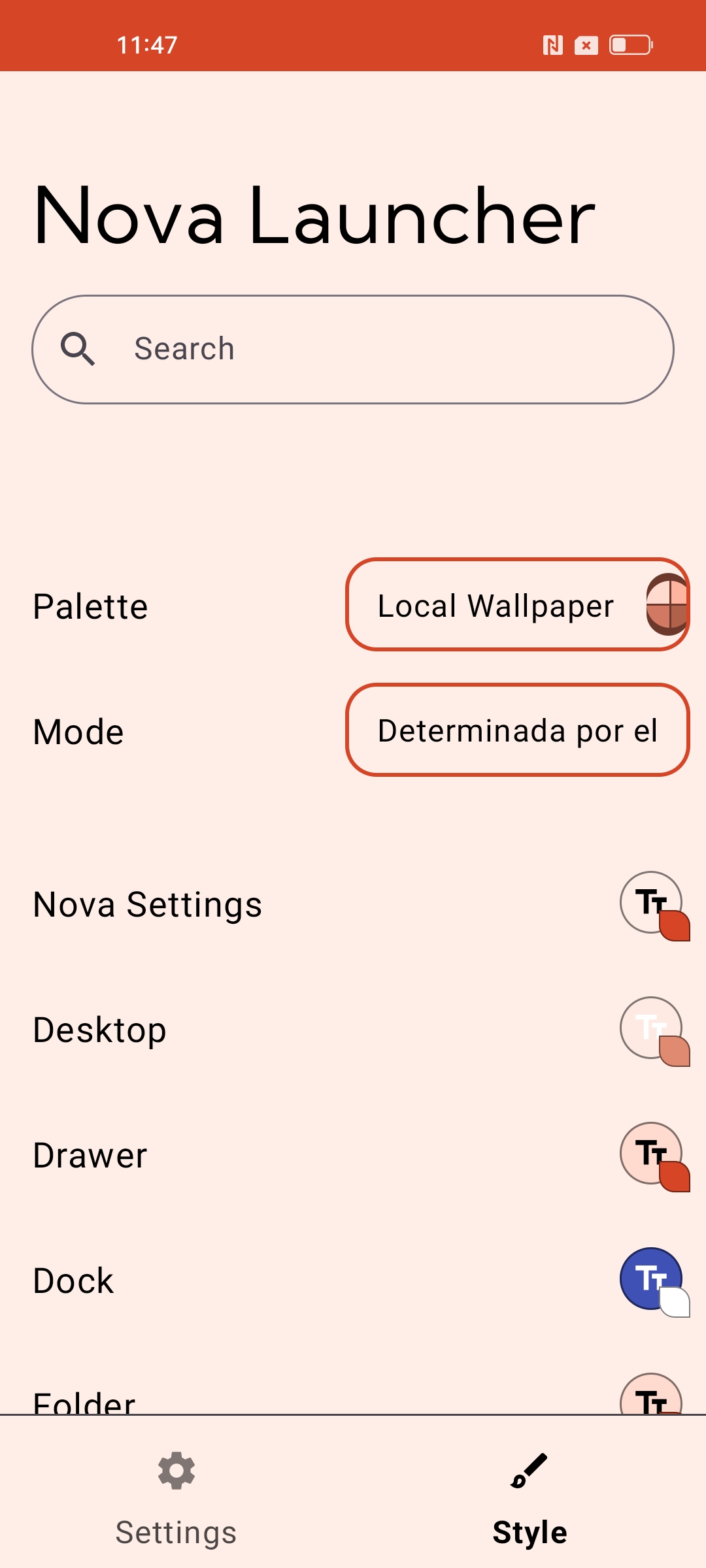Open the Palette Local Wallpaper dropdown
The width and height of the screenshot is (706, 1568).
click(516, 605)
